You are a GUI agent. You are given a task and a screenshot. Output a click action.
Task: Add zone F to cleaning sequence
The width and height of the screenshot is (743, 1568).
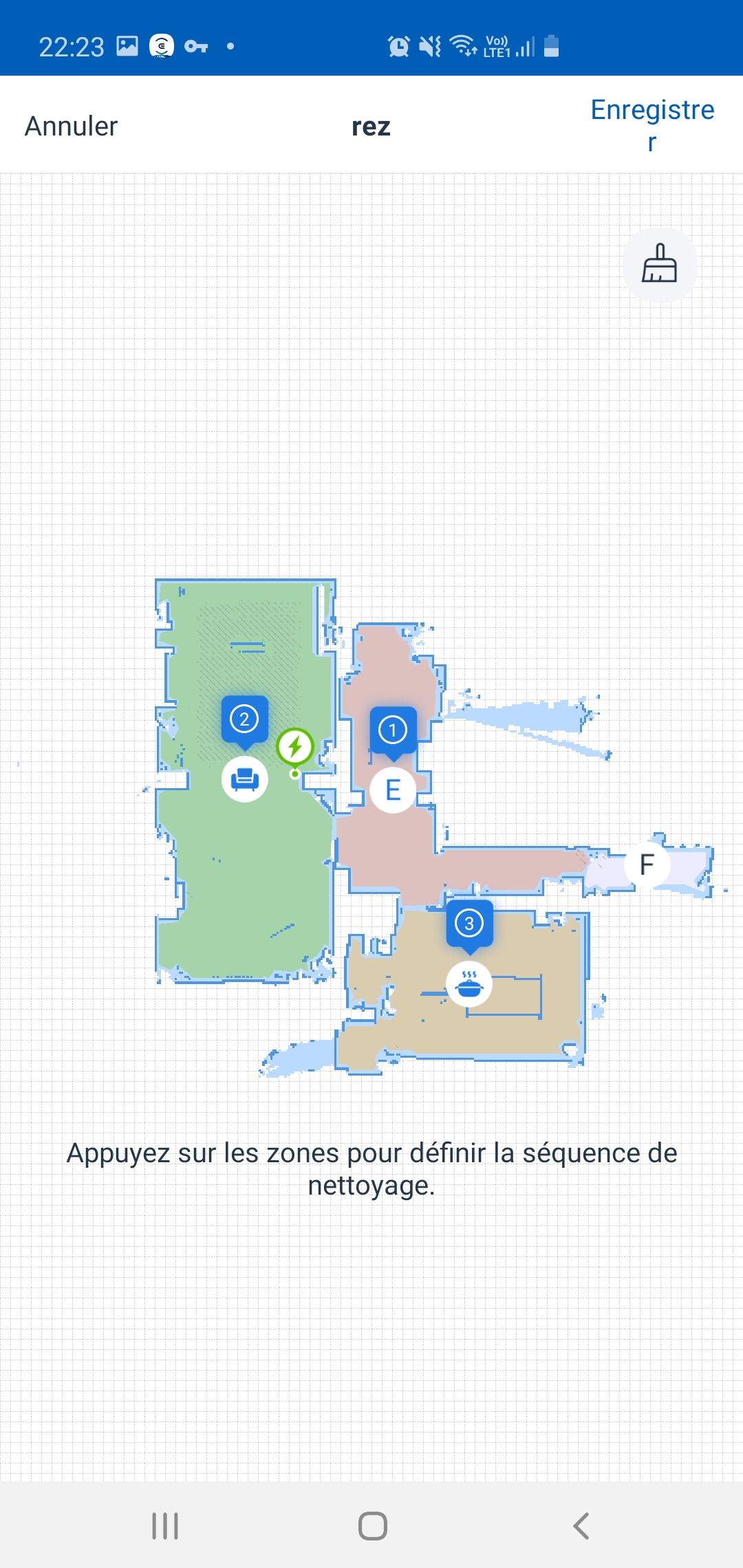[647, 864]
